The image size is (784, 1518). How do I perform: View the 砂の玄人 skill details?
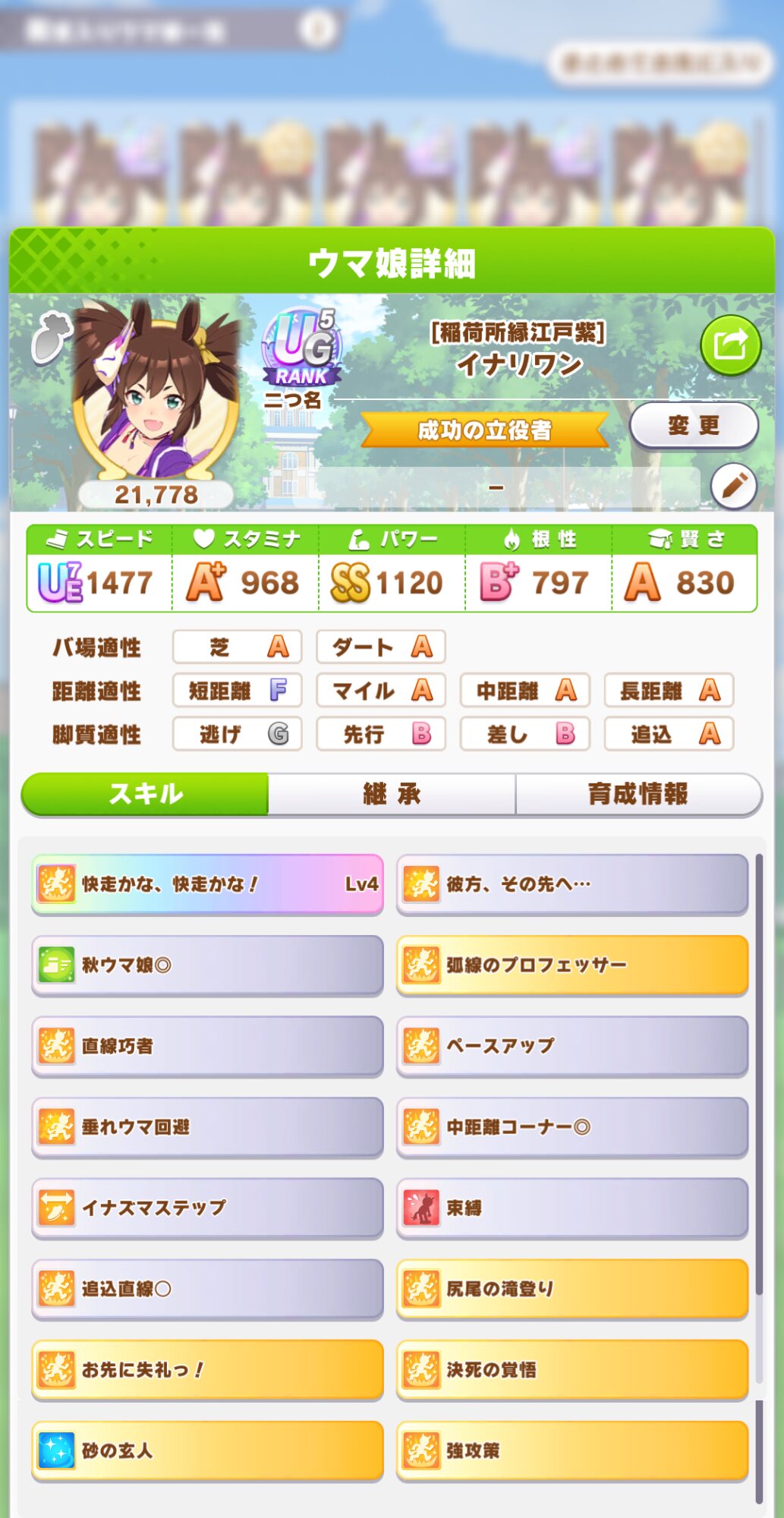207,1450
